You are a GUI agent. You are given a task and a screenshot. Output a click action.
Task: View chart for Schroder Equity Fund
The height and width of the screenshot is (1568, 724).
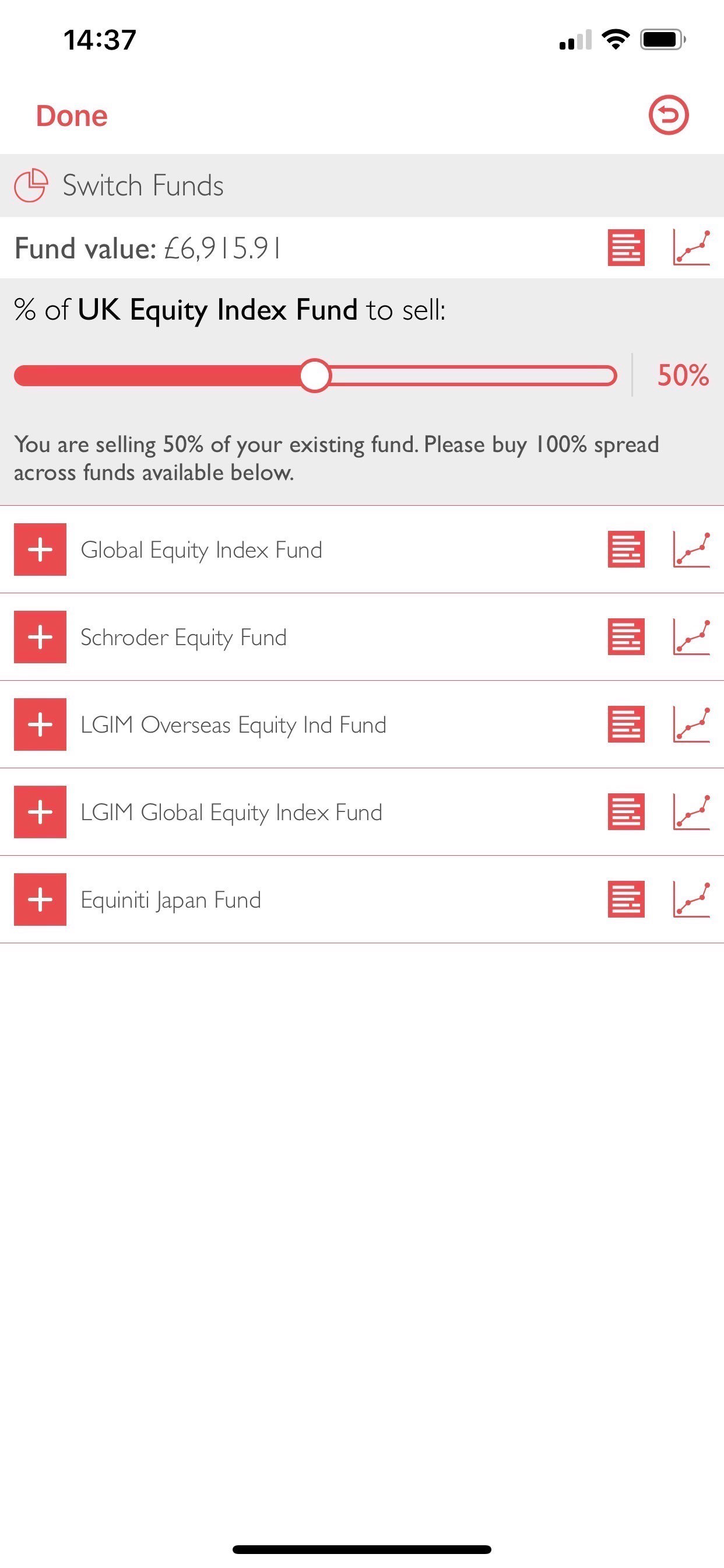click(692, 638)
